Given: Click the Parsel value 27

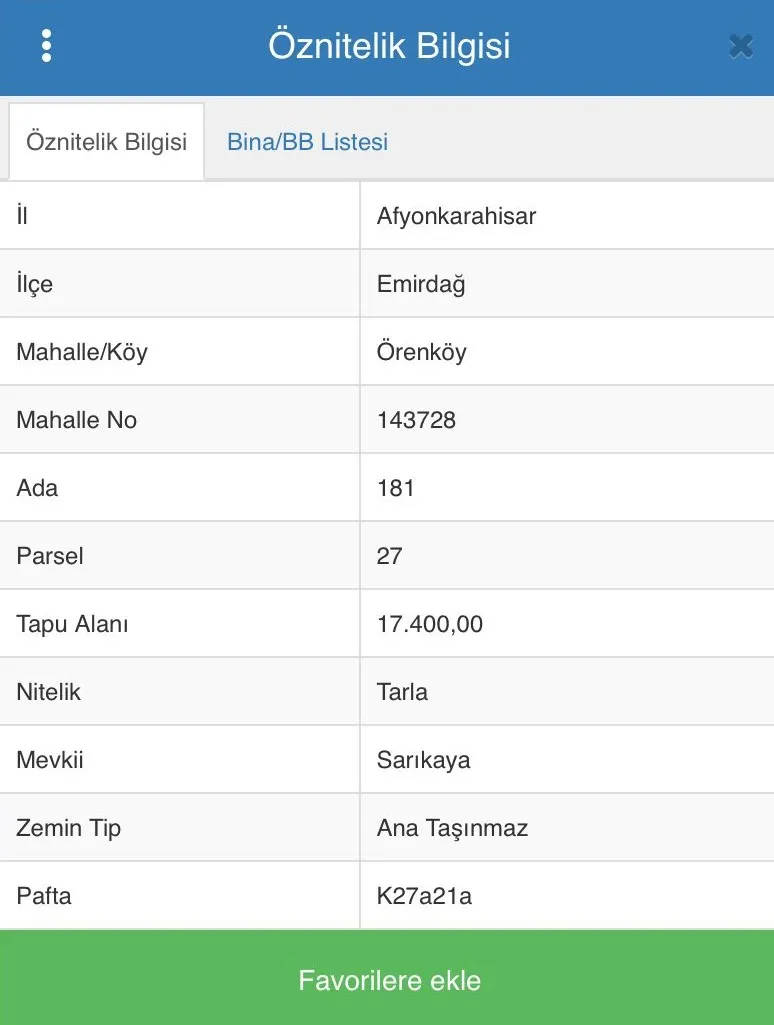Looking at the screenshot, I should point(387,555).
